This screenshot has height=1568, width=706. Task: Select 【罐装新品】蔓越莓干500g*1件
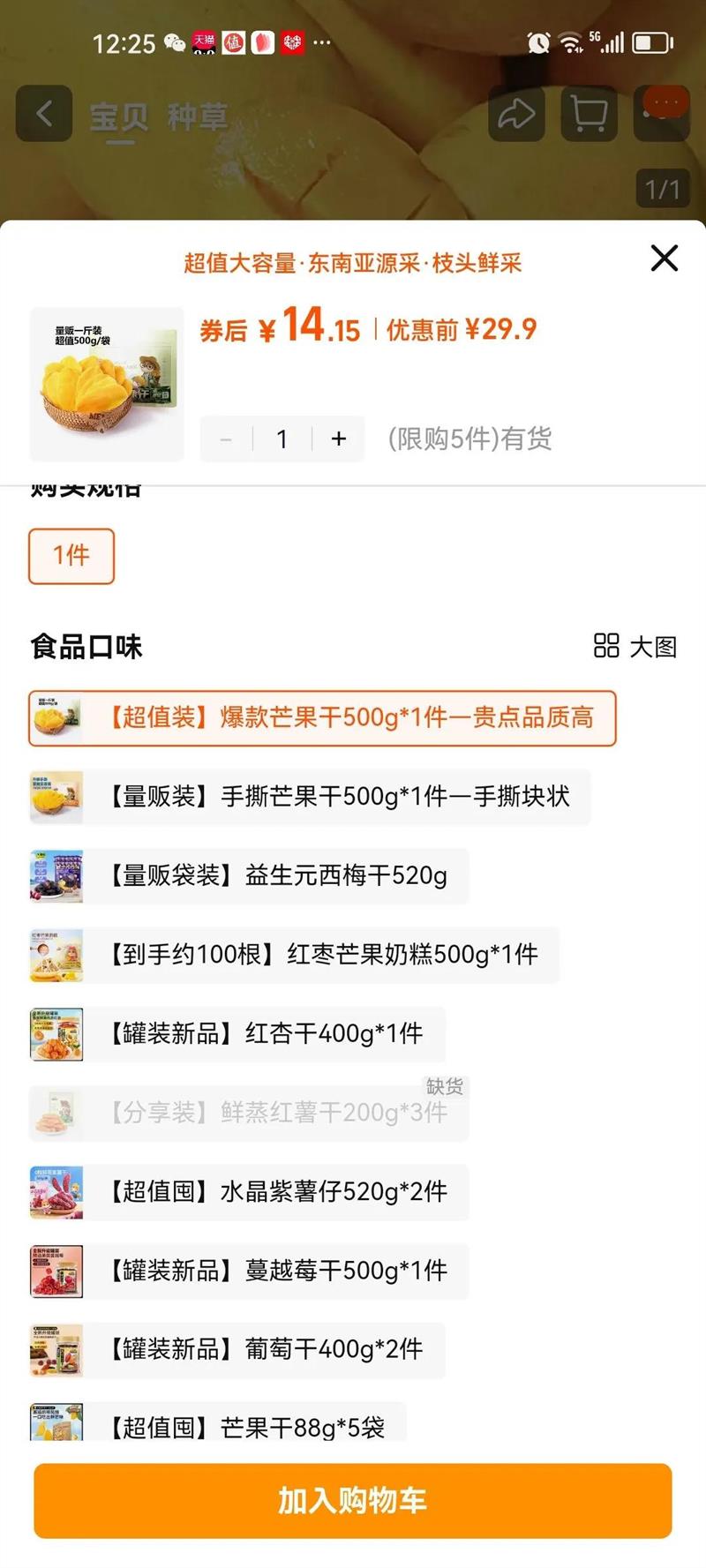tap(249, 1272)
